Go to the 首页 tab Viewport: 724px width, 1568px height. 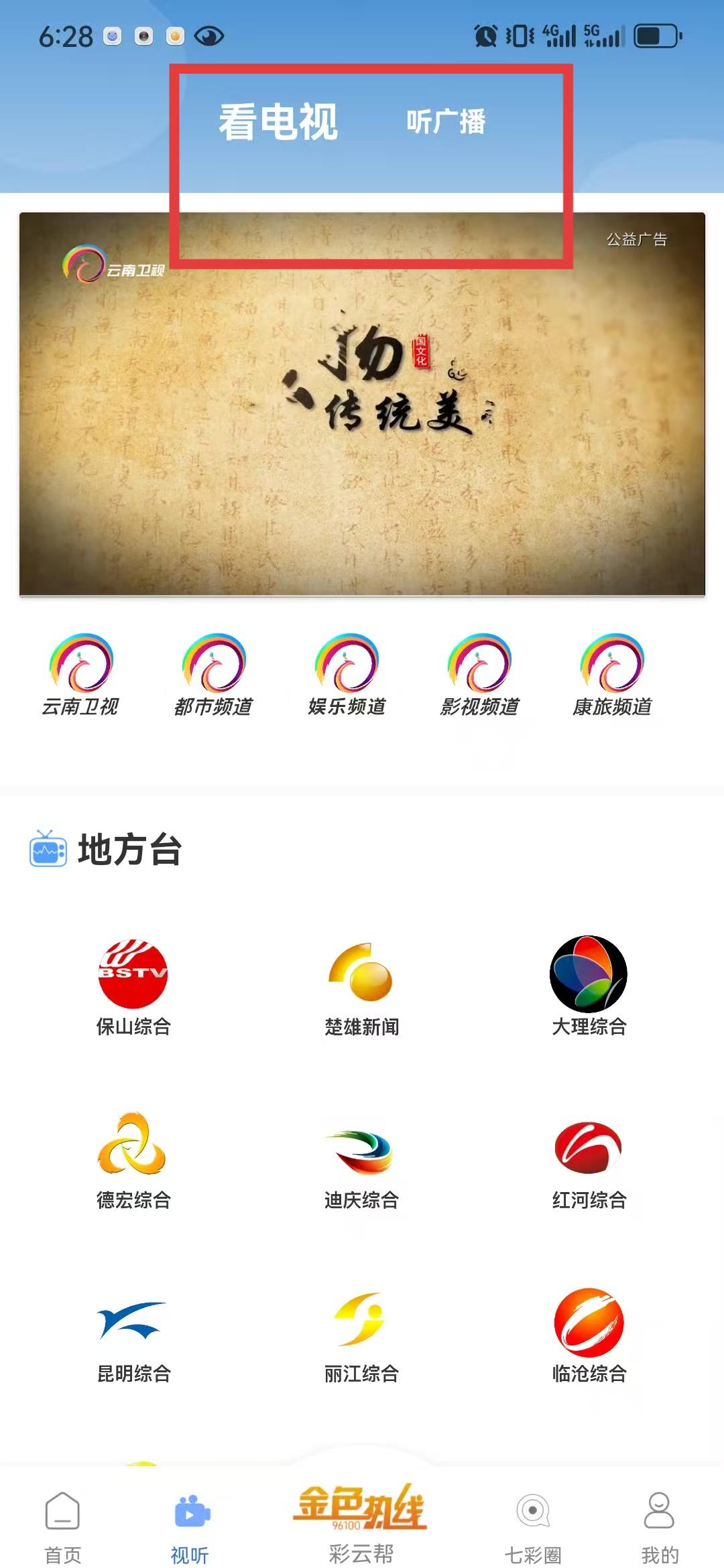coord(63,1527)
